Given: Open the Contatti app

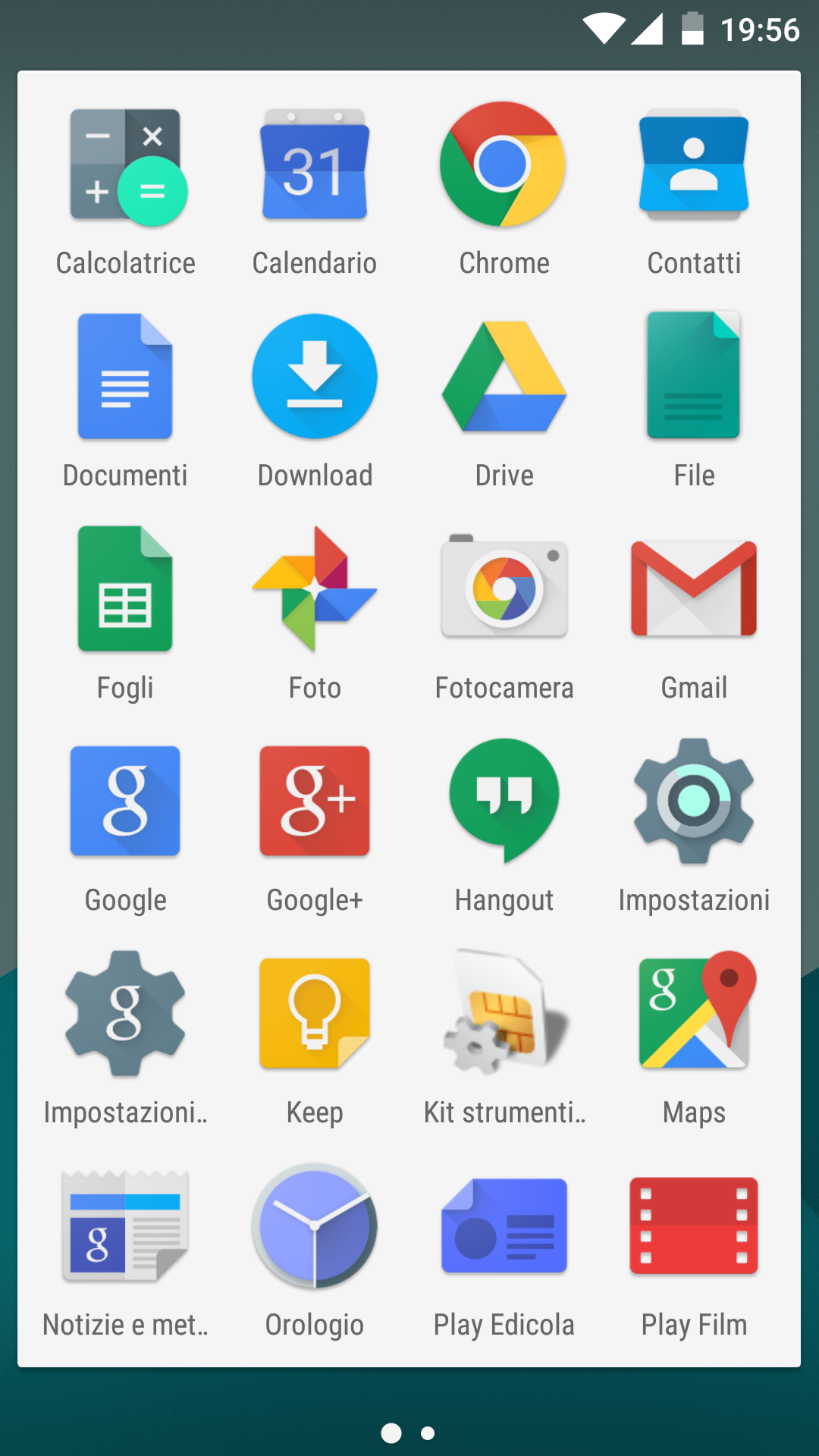Looking at the screenshot, I should pyautogui.click(x=694, y=165).
